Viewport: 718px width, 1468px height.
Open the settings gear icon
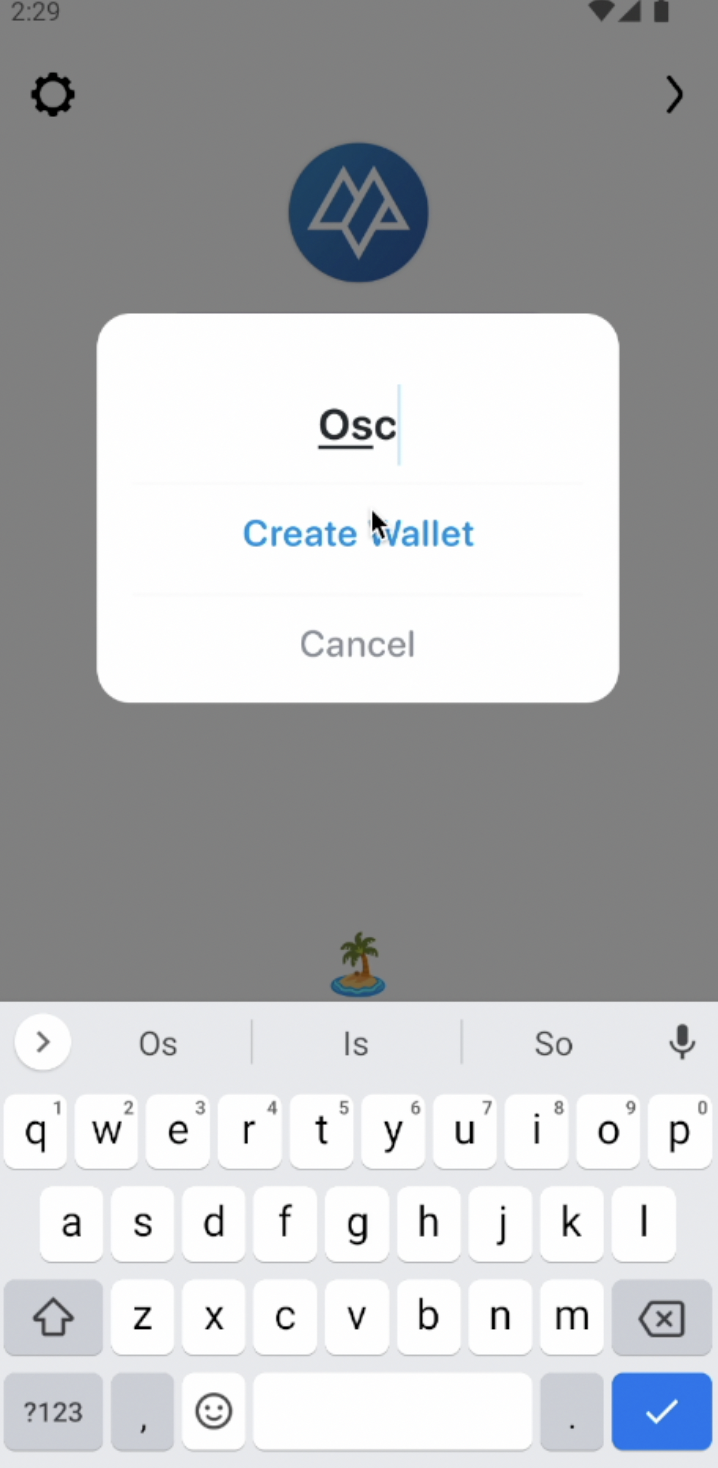53,96
